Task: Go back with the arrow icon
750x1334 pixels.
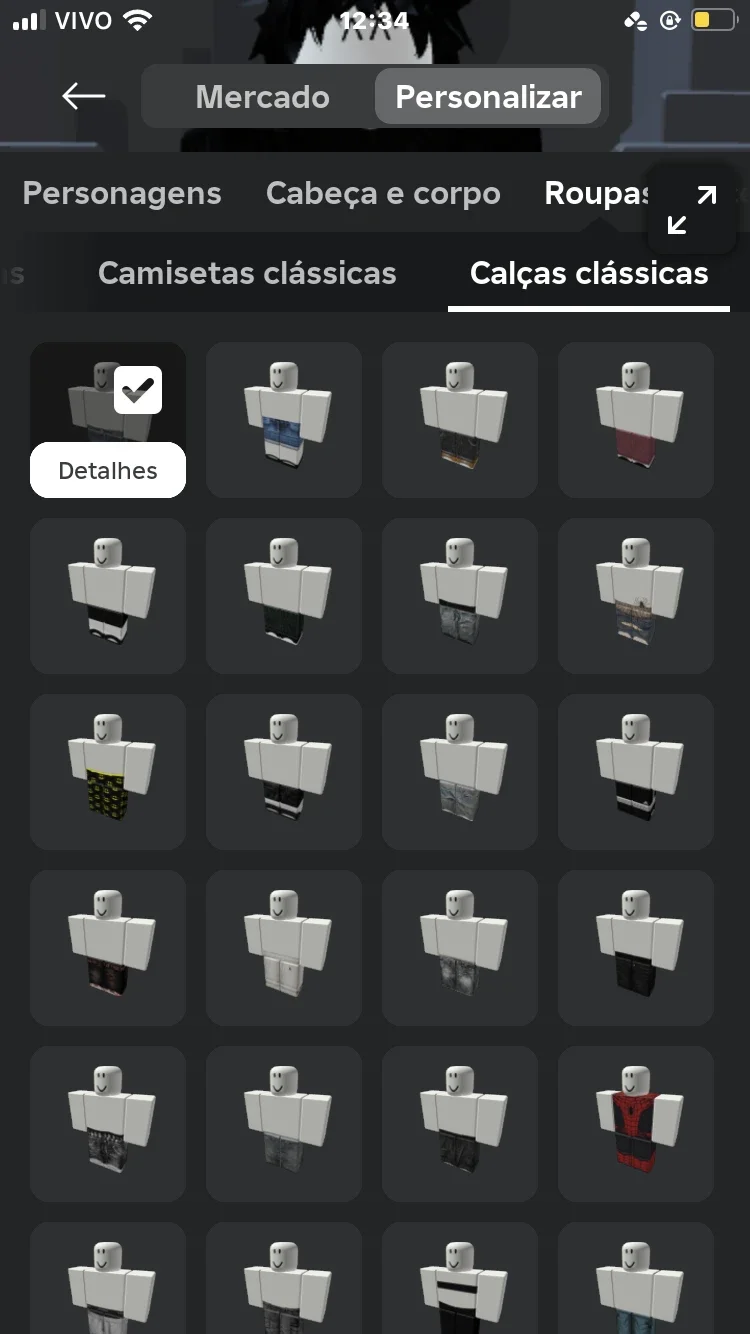Action: (x=83, y=96)
